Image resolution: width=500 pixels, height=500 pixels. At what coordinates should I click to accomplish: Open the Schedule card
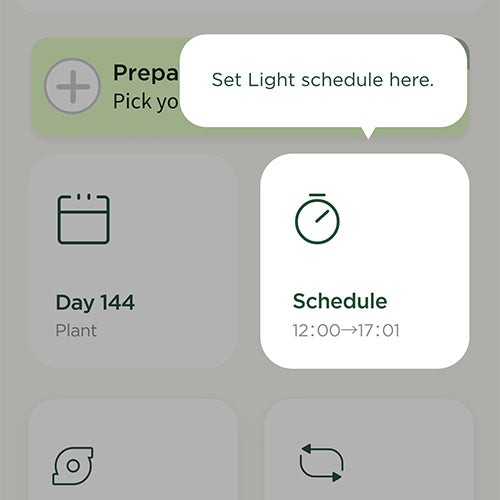tap(365, 261)
